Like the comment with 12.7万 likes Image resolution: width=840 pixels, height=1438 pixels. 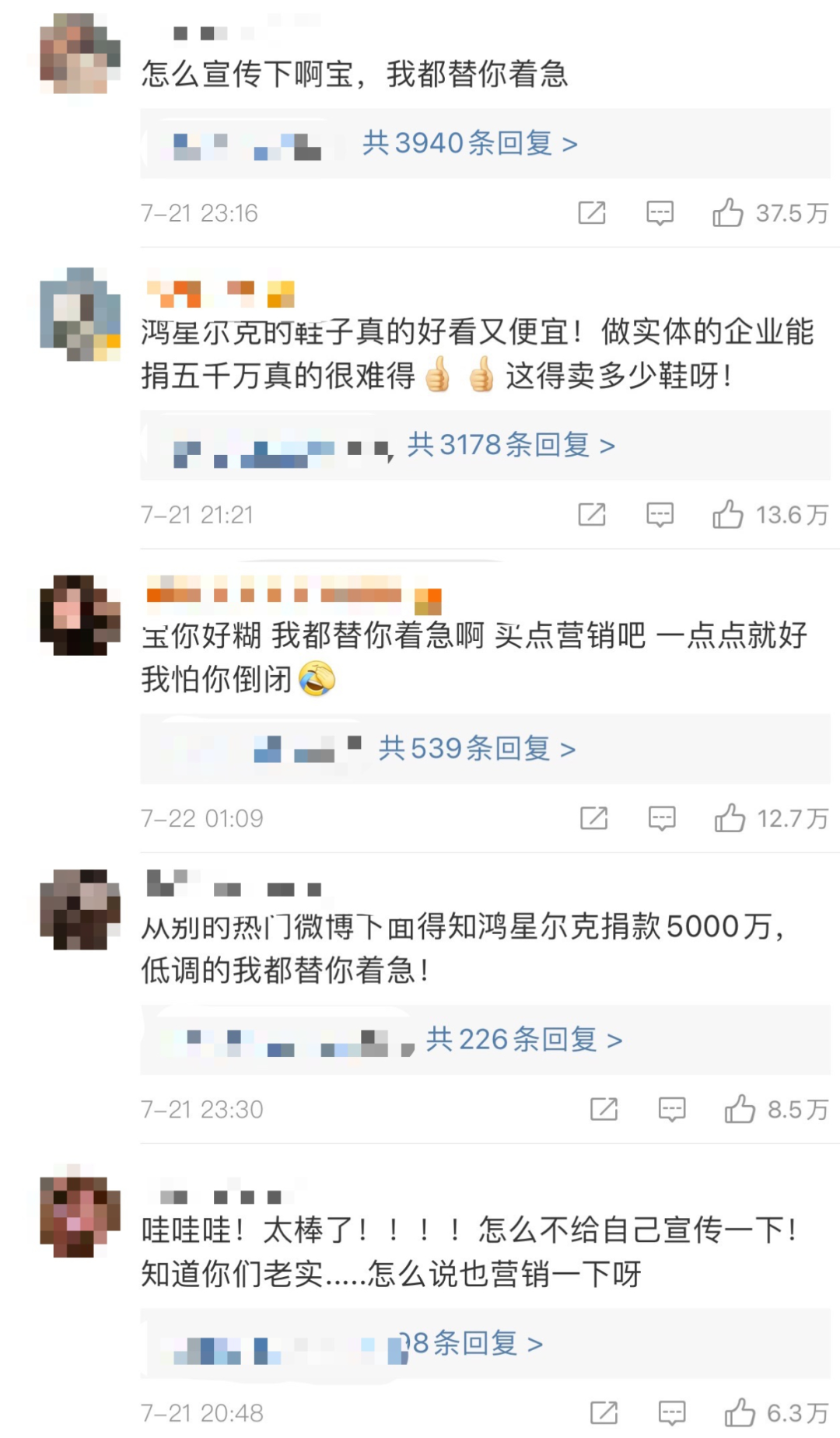click(x=730, y=817)
